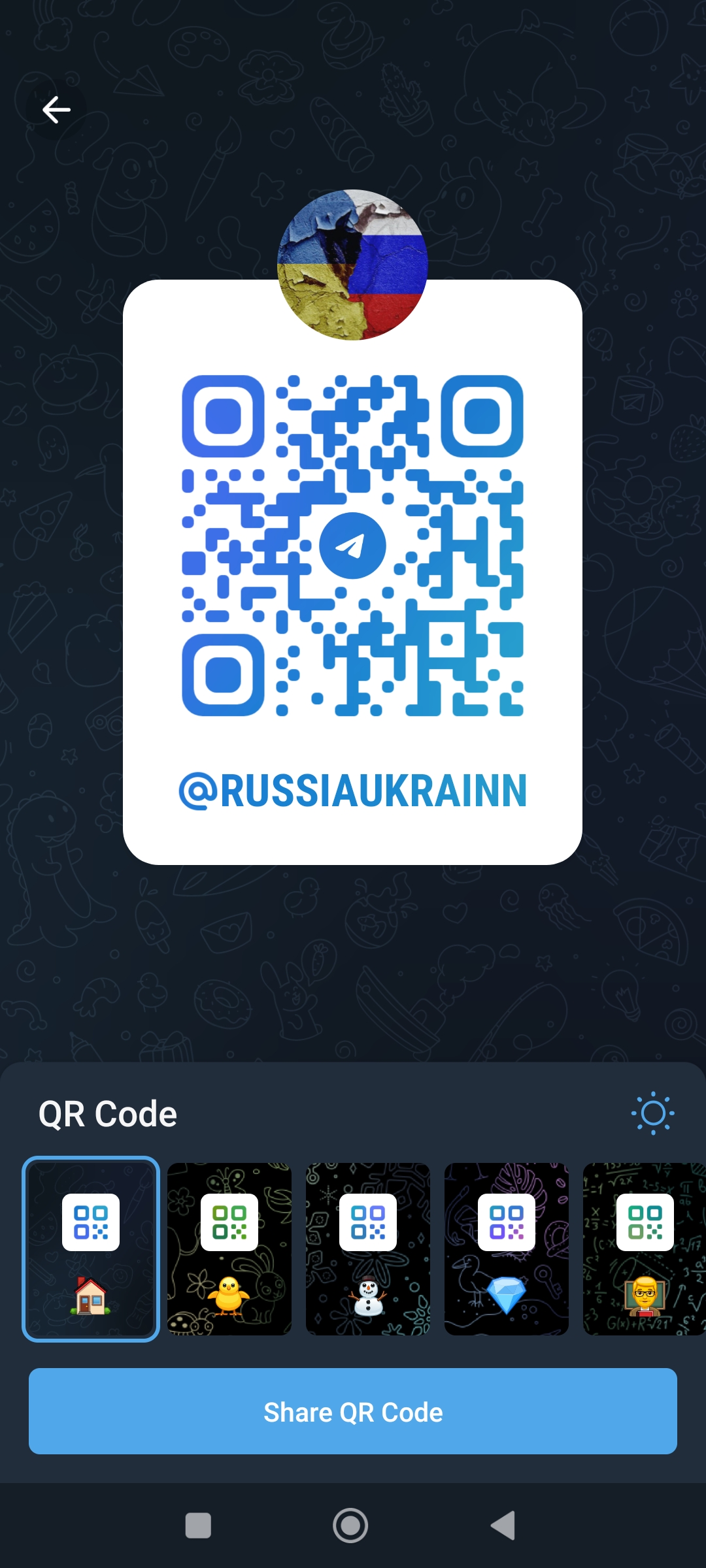The height and width of the screenshot is (1568, 706).
Task: Adjust brightness using the sun slider control
Action: point(653,1113)
